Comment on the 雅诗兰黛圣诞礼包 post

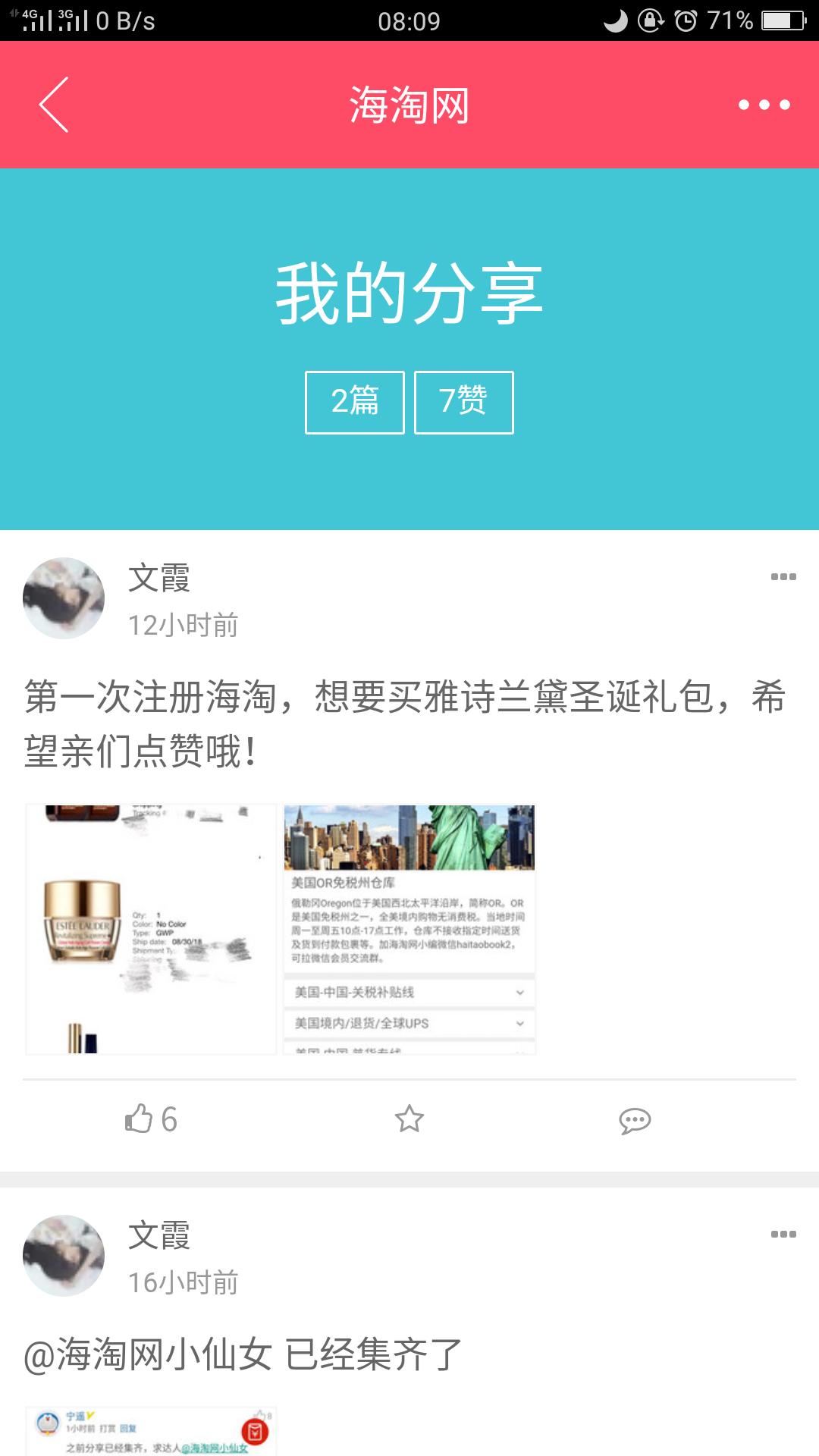coord(635,1120)
